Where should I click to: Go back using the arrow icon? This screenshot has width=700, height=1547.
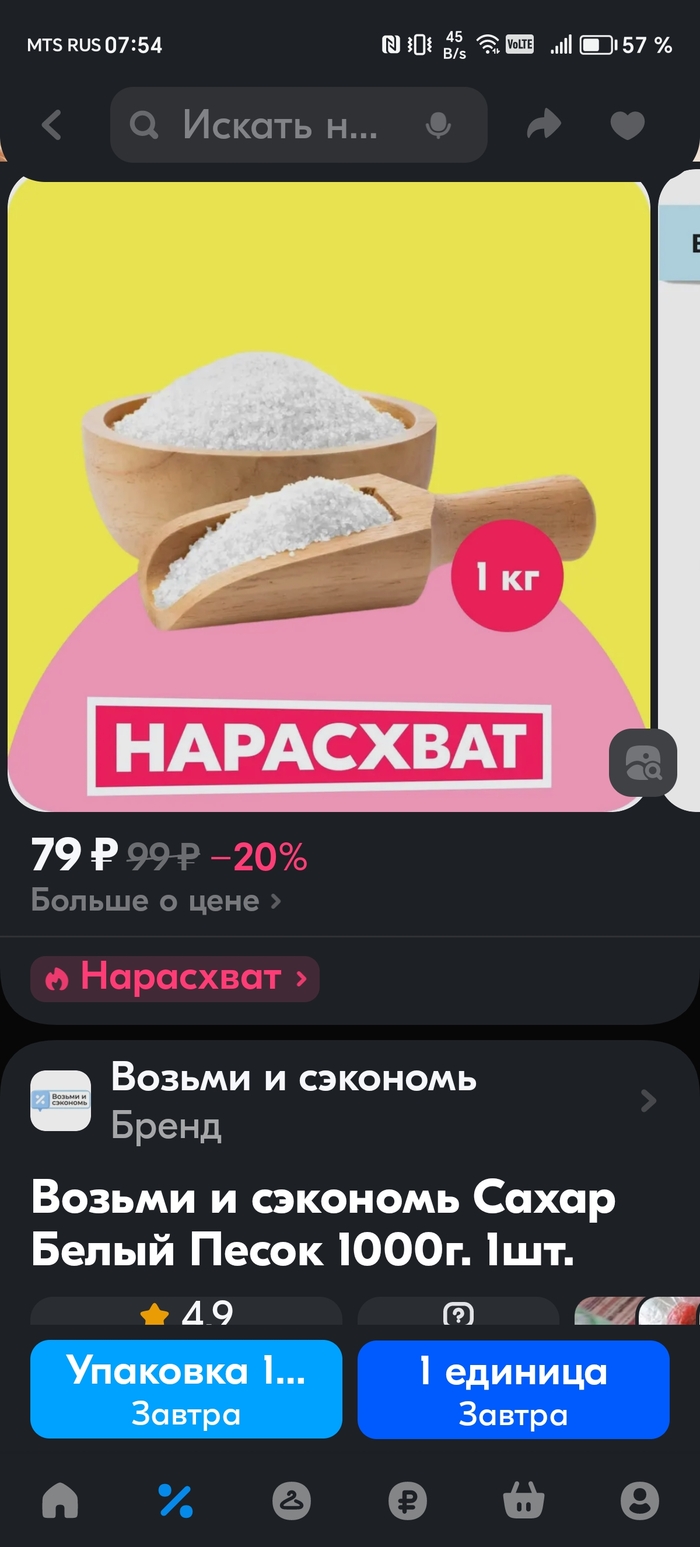(x=52, y=125)
